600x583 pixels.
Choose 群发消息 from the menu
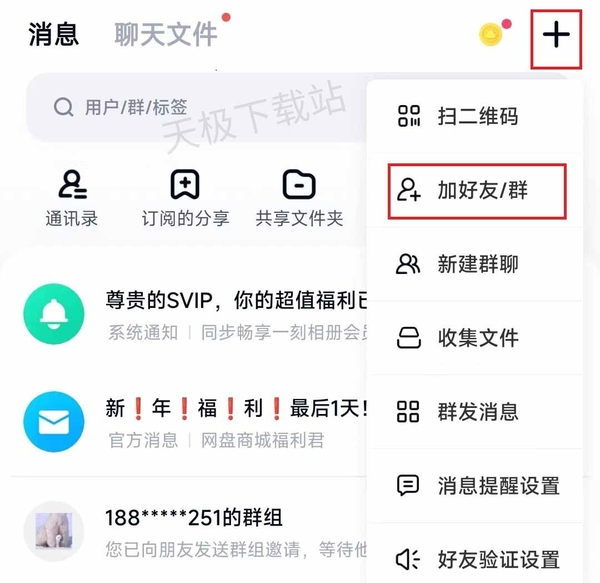tap(477, 411)
